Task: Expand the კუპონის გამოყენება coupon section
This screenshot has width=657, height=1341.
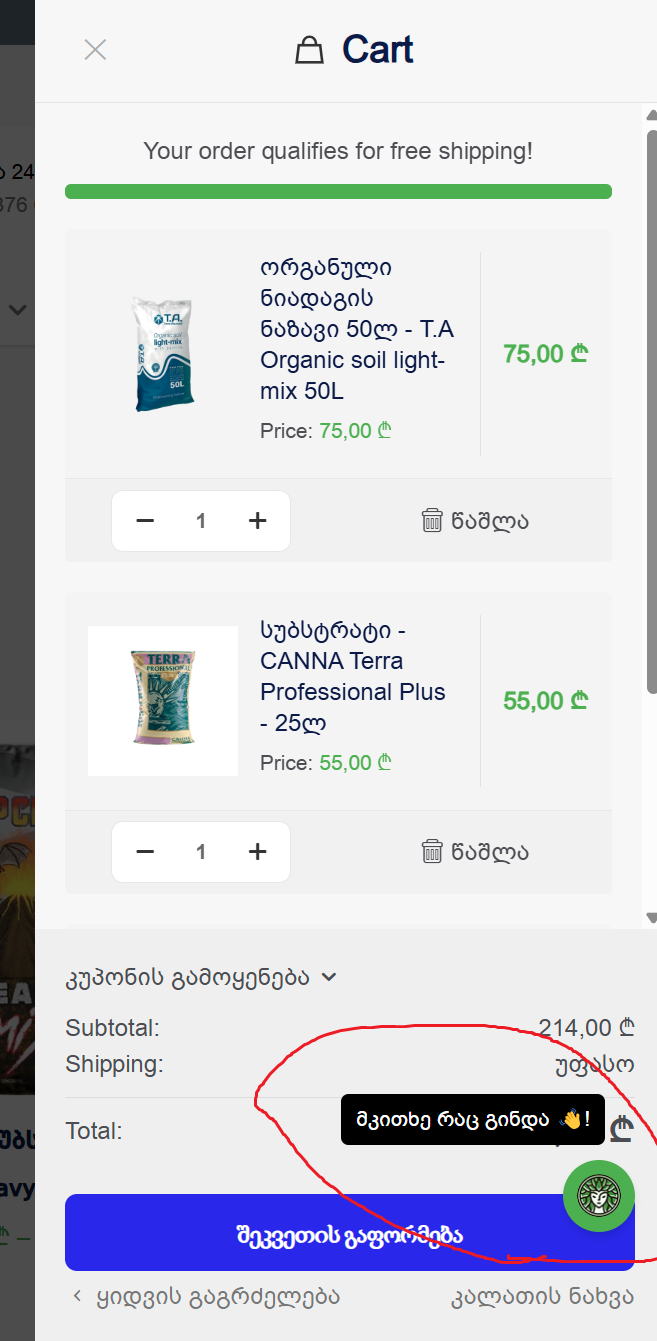Action: coord(201,977)
